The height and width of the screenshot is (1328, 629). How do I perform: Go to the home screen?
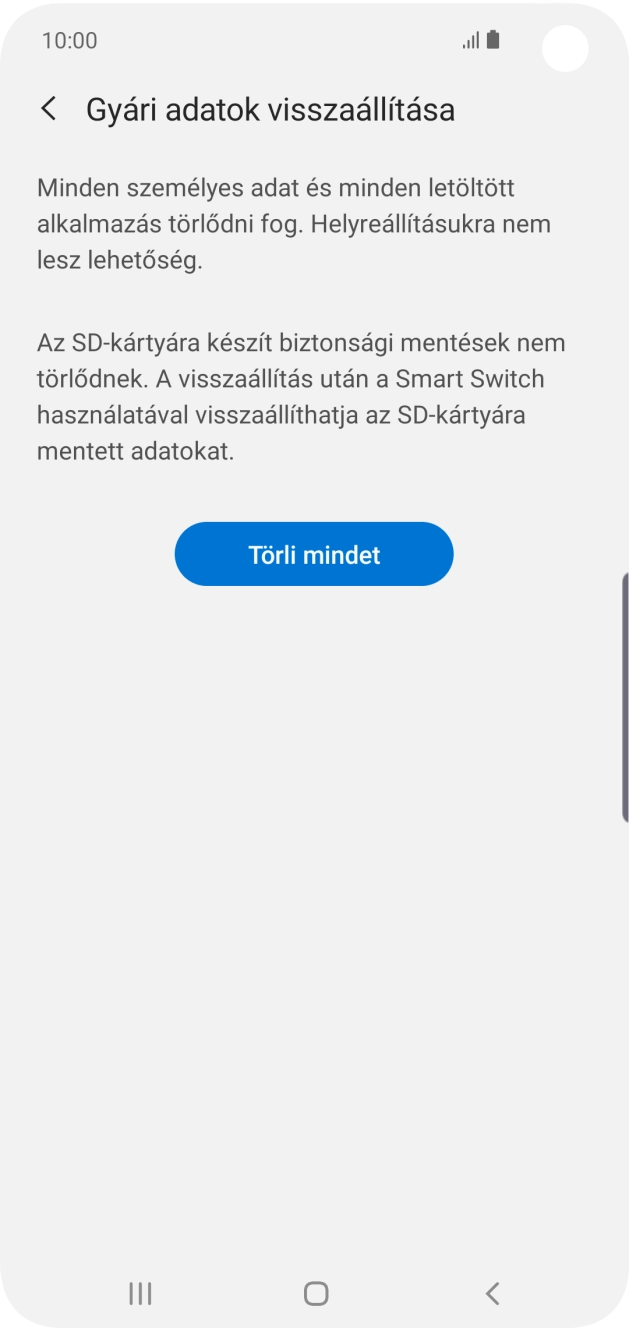pos(316,1293)
